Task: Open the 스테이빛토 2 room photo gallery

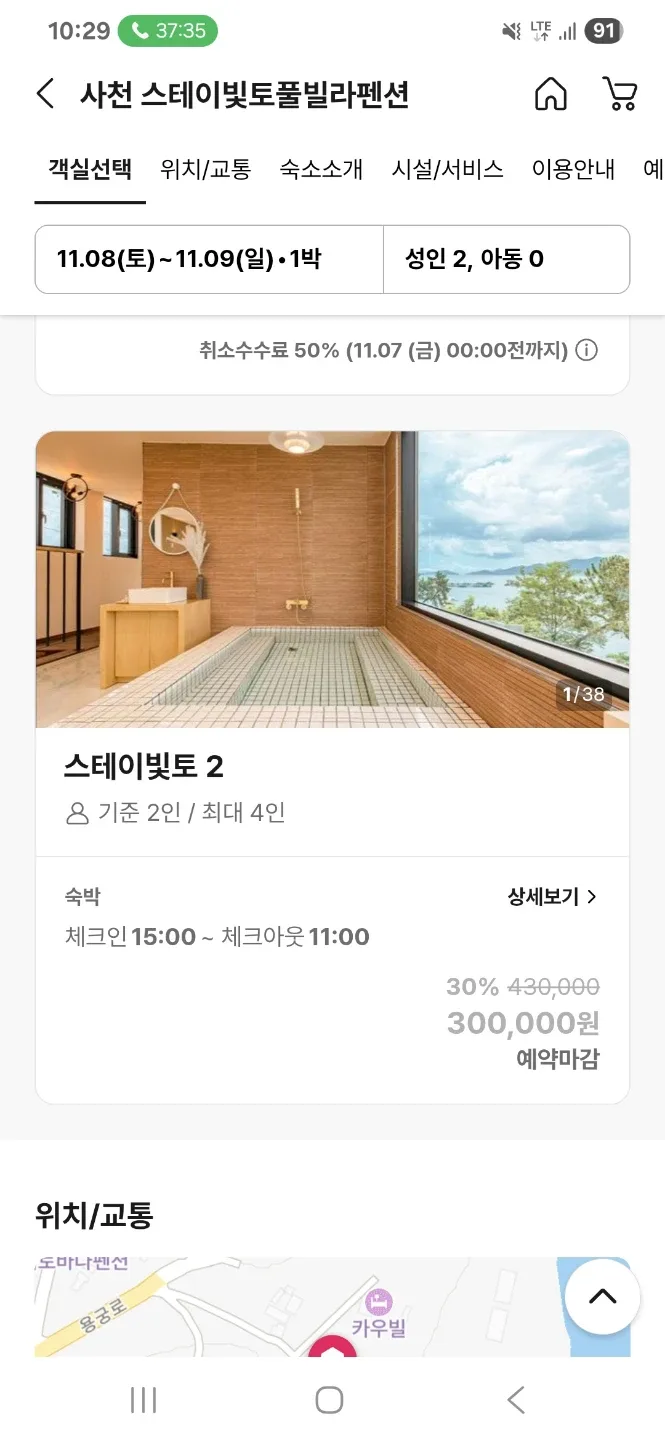Action: (x=332, y=579)
